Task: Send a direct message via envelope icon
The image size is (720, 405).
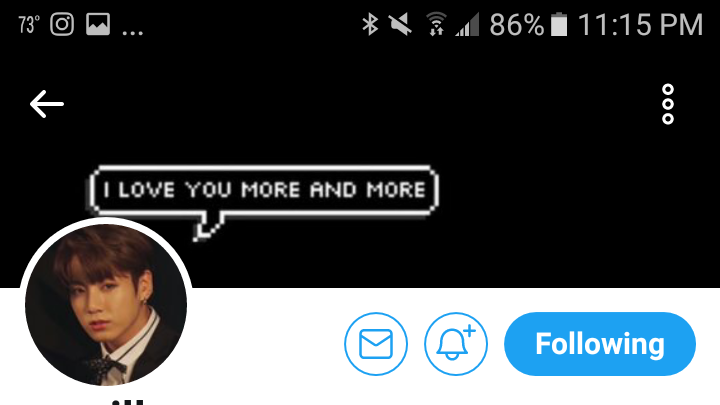Action: coord(376,345)
